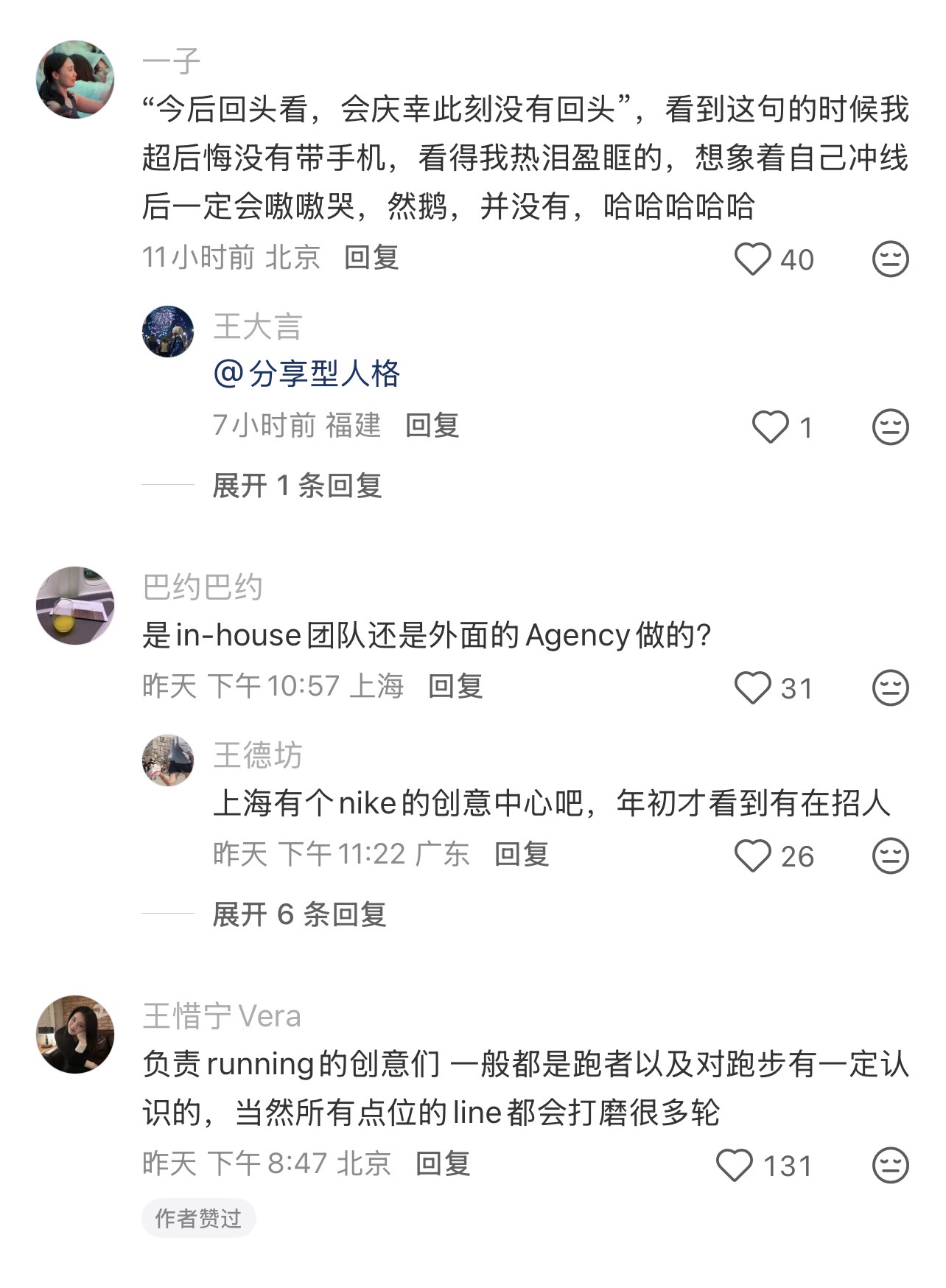The width and height of the screenshot is (946, 1288).
Task: Expand the 1 hidden reply
Action: (297, 486)
